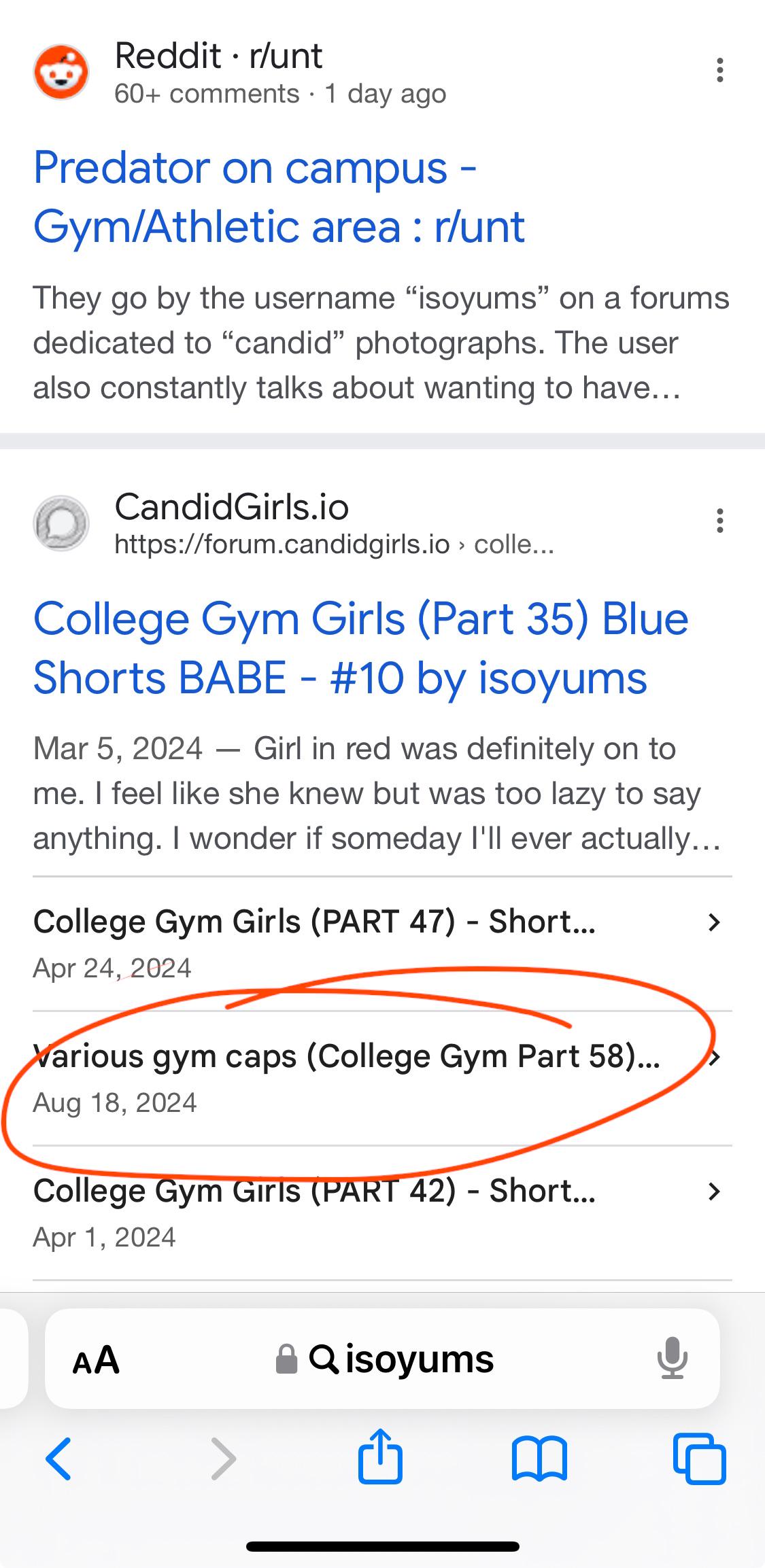
Task: Share this page with the share icon
Action: click(380, 1457)
